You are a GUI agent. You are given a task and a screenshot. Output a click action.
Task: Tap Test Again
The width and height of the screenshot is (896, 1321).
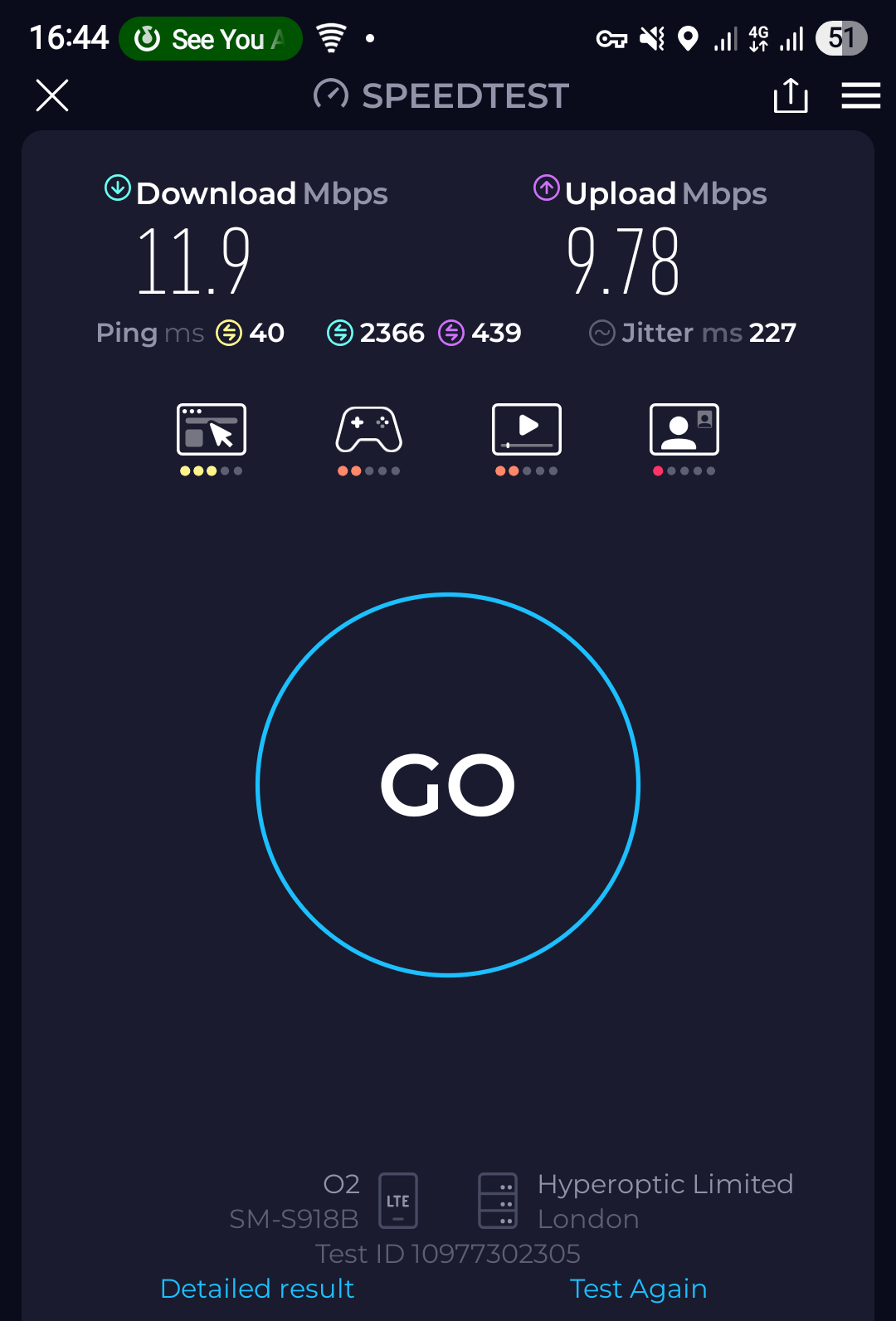click(638, 1288)
